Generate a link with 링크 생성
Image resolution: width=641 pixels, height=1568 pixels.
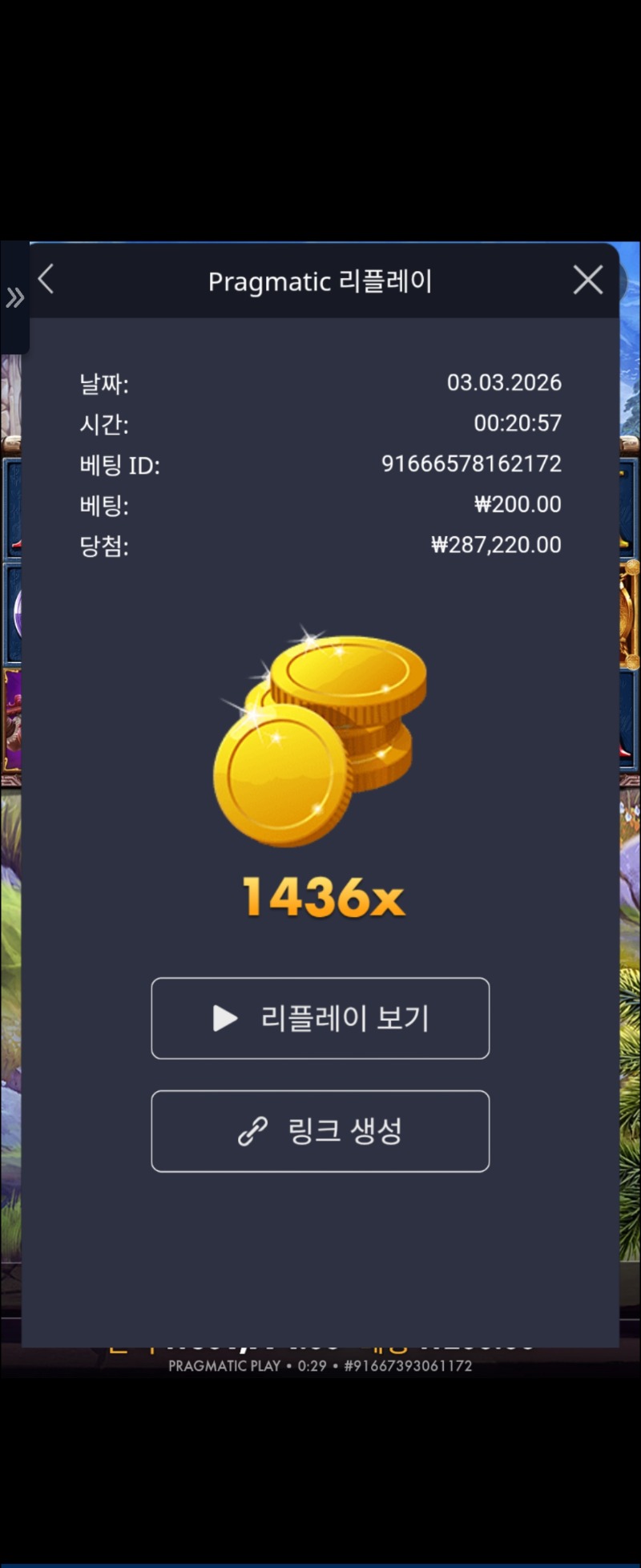[320, 1131]
